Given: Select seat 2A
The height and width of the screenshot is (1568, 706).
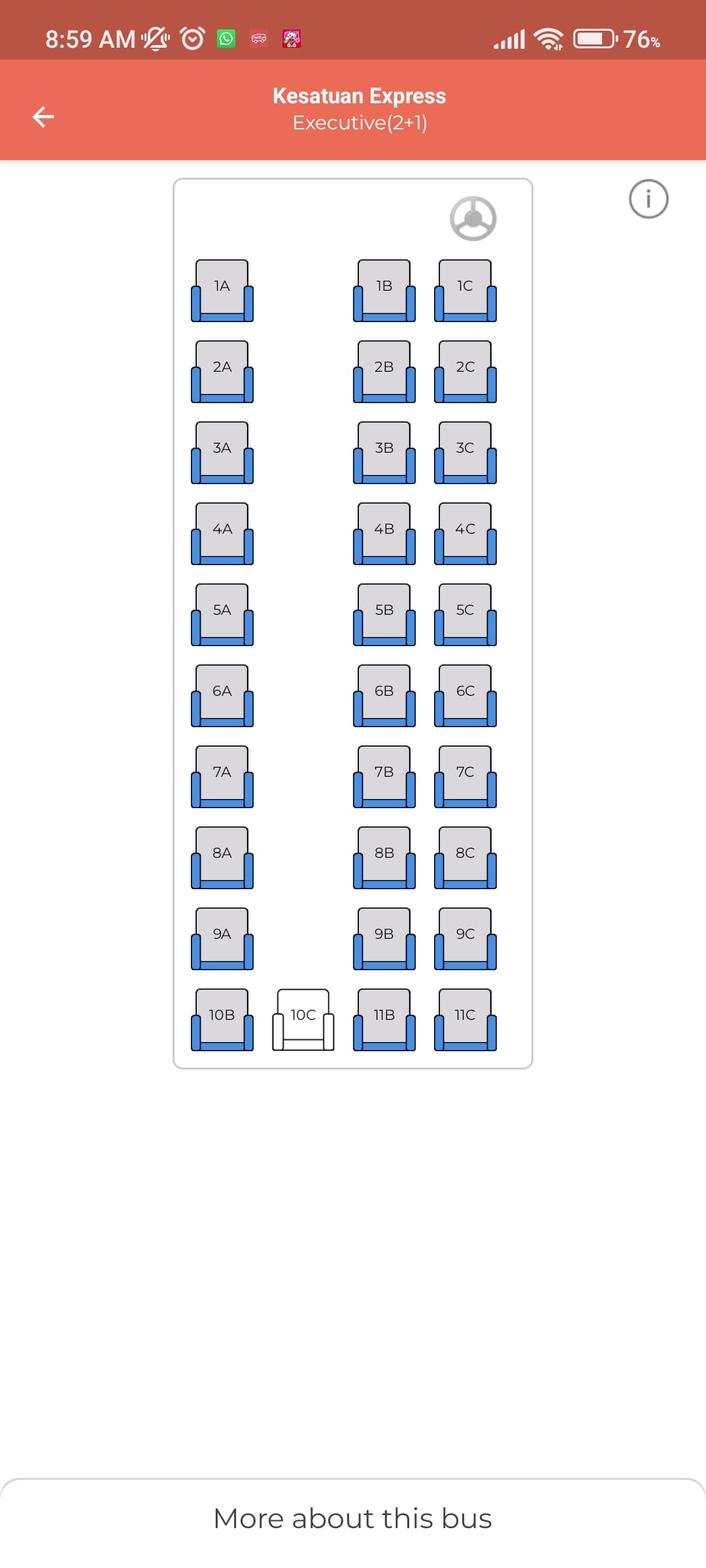Looking at the screenshot, I should click(x=222, y=372).
